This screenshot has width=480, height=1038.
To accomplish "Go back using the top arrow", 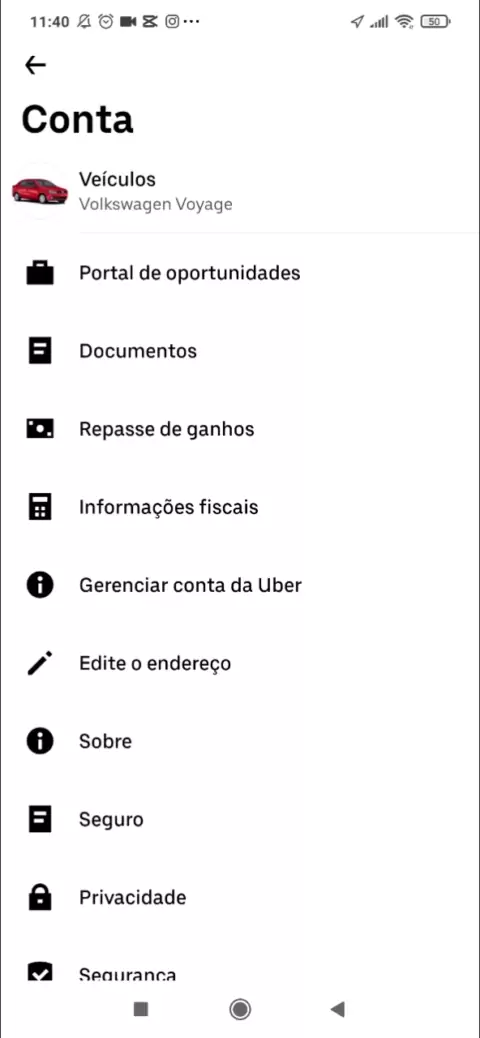I will coord(35,65).
